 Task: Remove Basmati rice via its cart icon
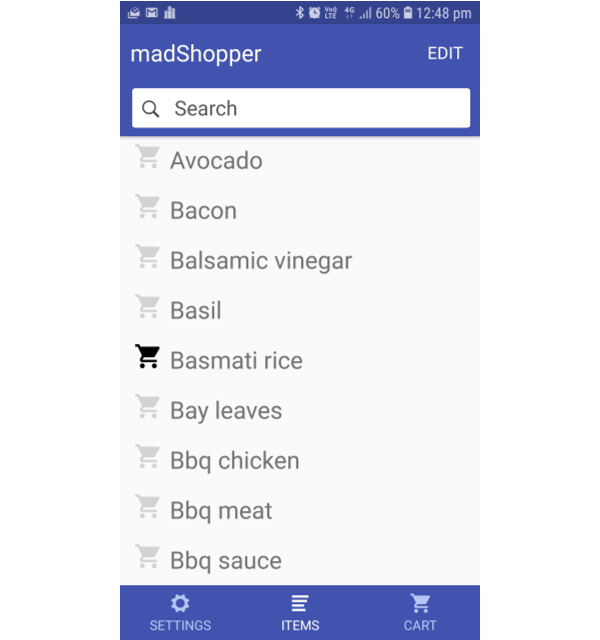(148, 357)
